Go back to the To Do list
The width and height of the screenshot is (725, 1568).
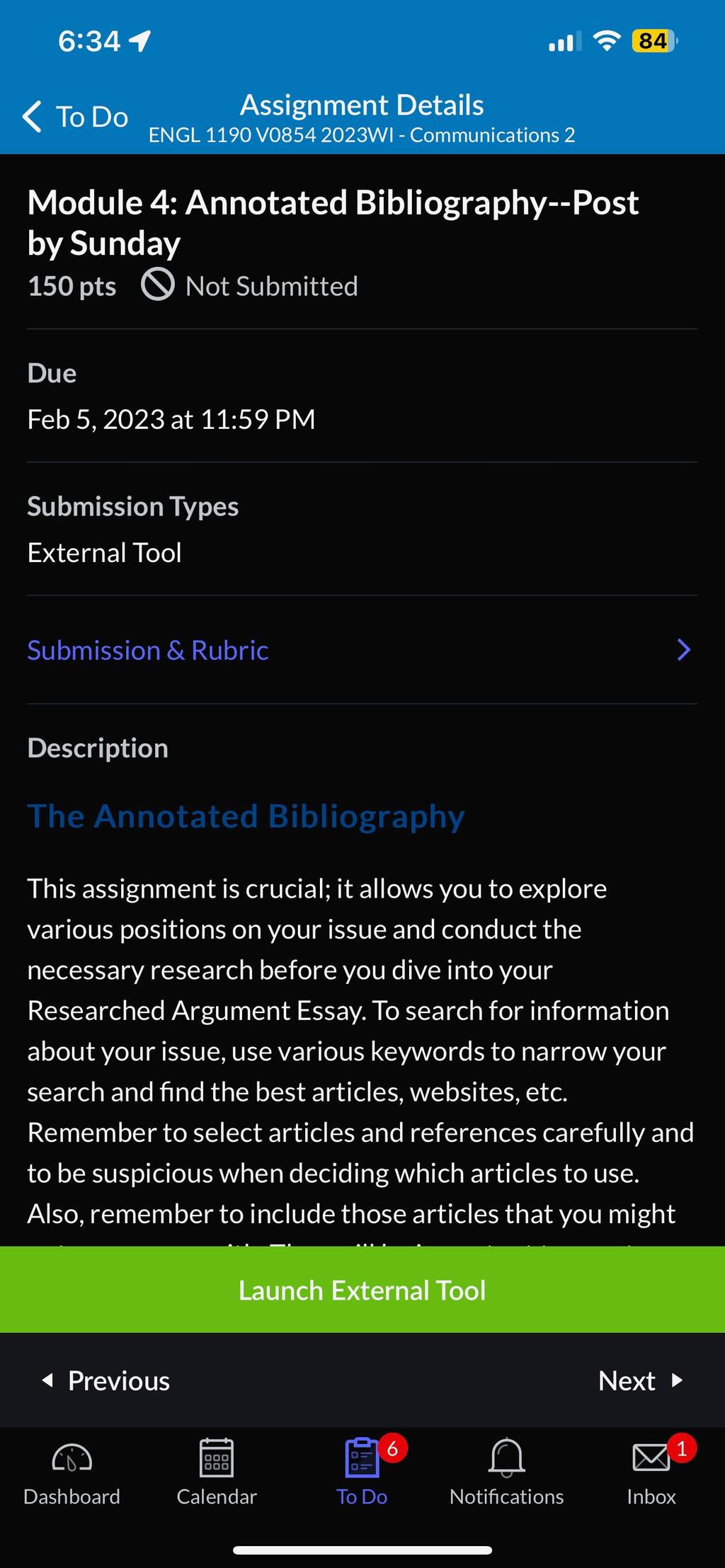(x=75, y=117)
